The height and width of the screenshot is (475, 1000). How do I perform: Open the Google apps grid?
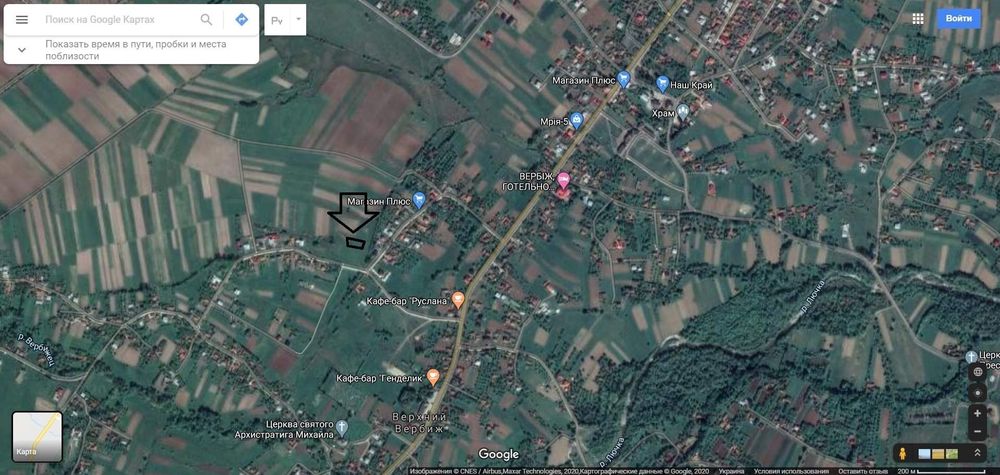[918, 18]
